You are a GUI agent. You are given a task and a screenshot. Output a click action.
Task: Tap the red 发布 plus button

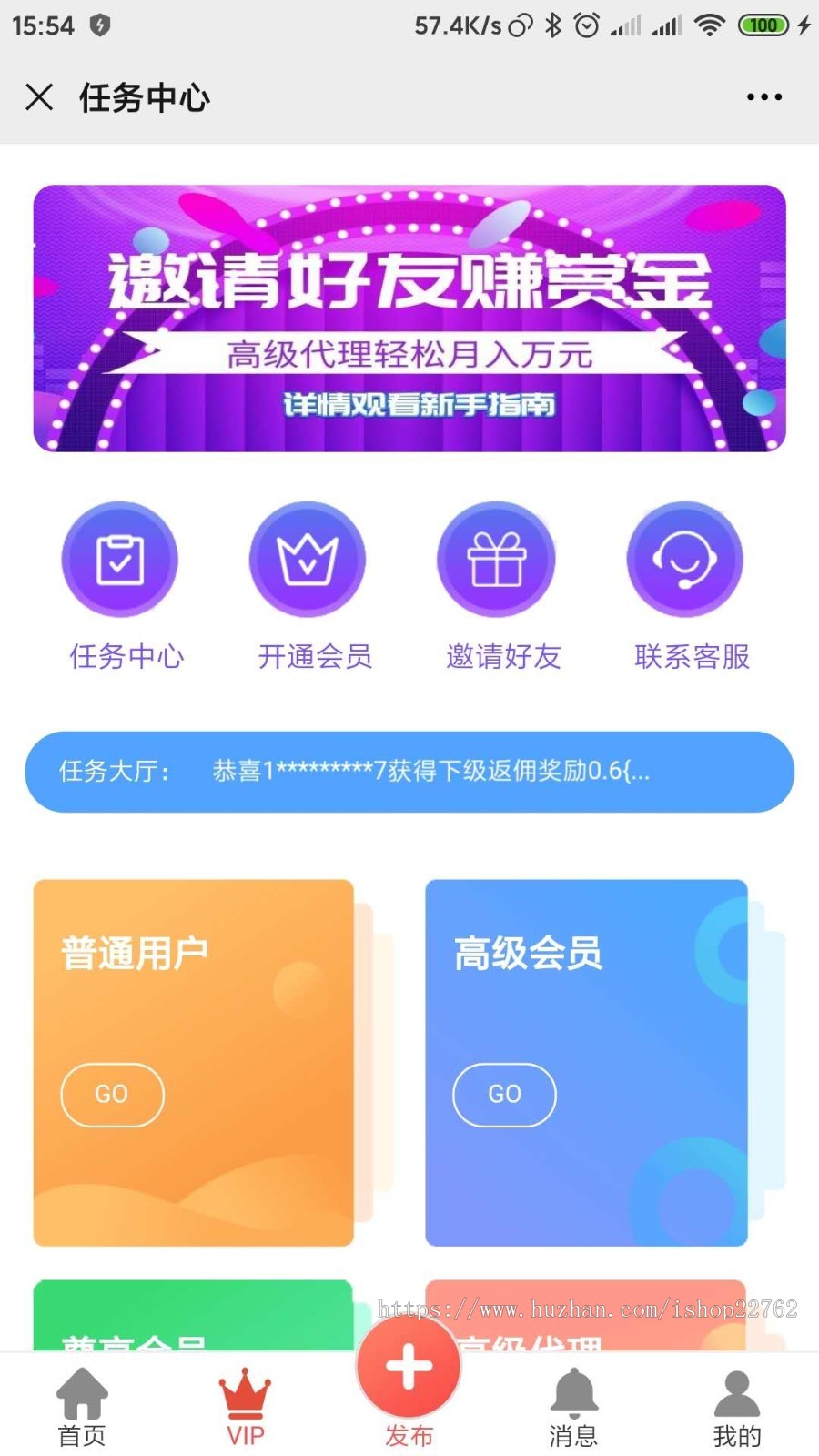[409, 1367]
